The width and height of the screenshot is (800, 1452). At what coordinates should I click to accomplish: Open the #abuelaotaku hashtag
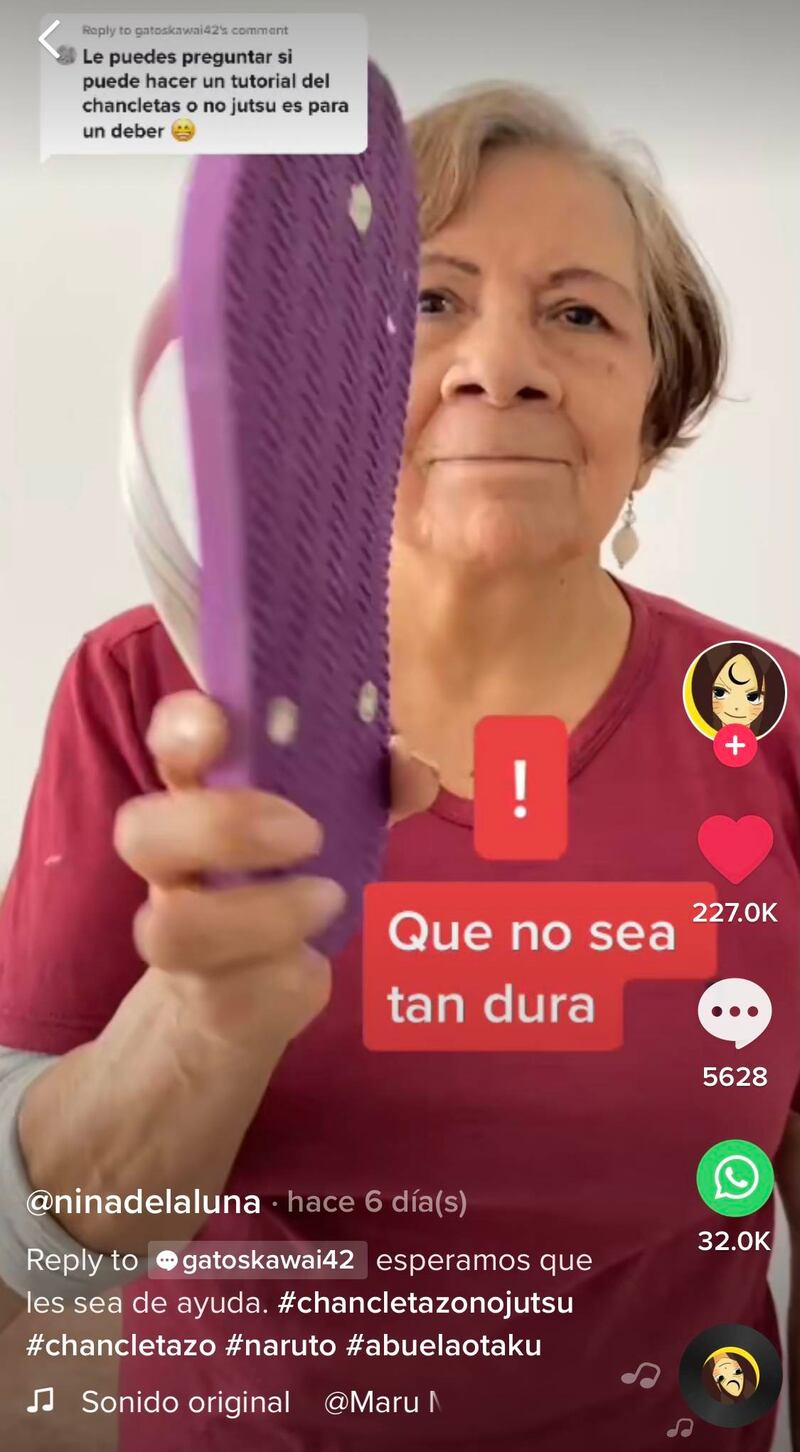click(x=444, y=1345)
